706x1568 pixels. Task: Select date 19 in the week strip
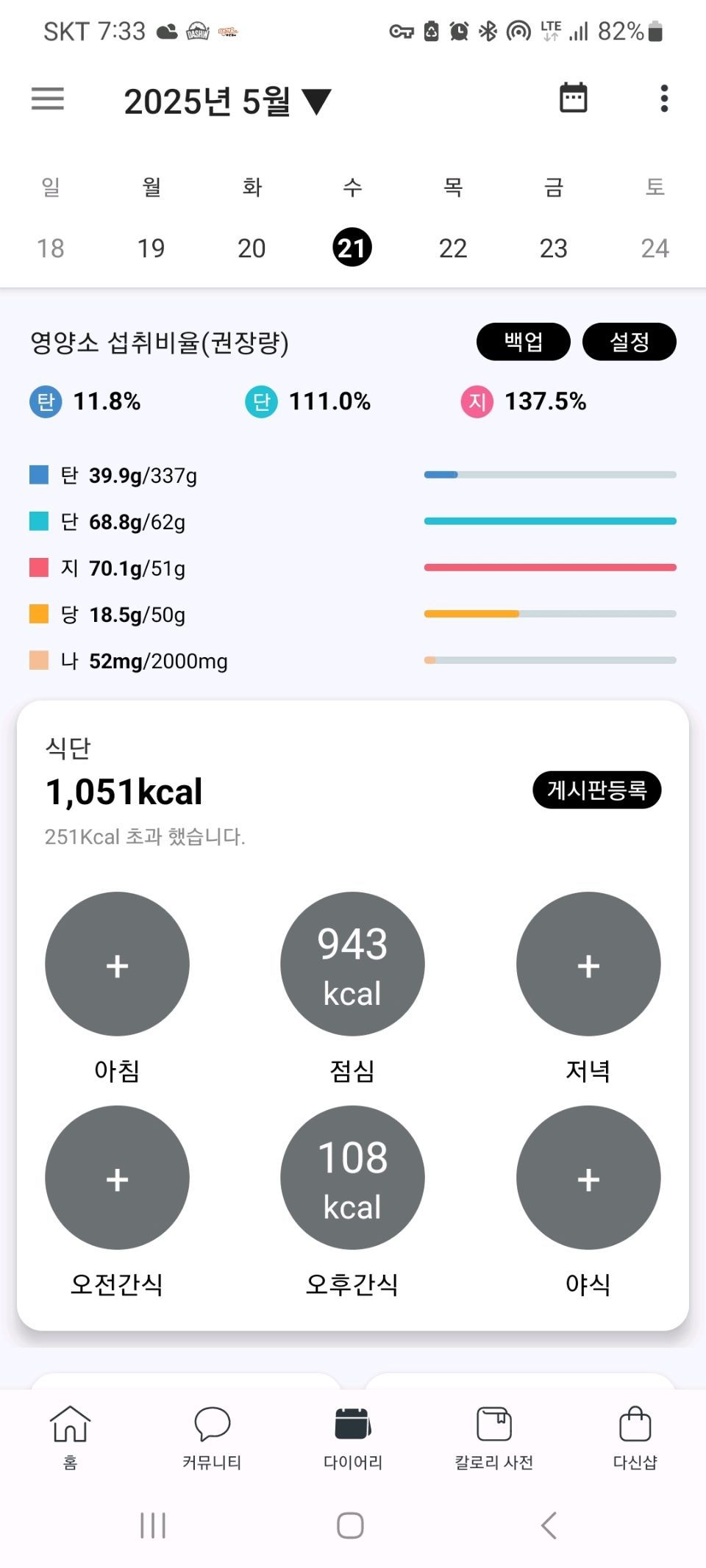[x=151, y=248]
